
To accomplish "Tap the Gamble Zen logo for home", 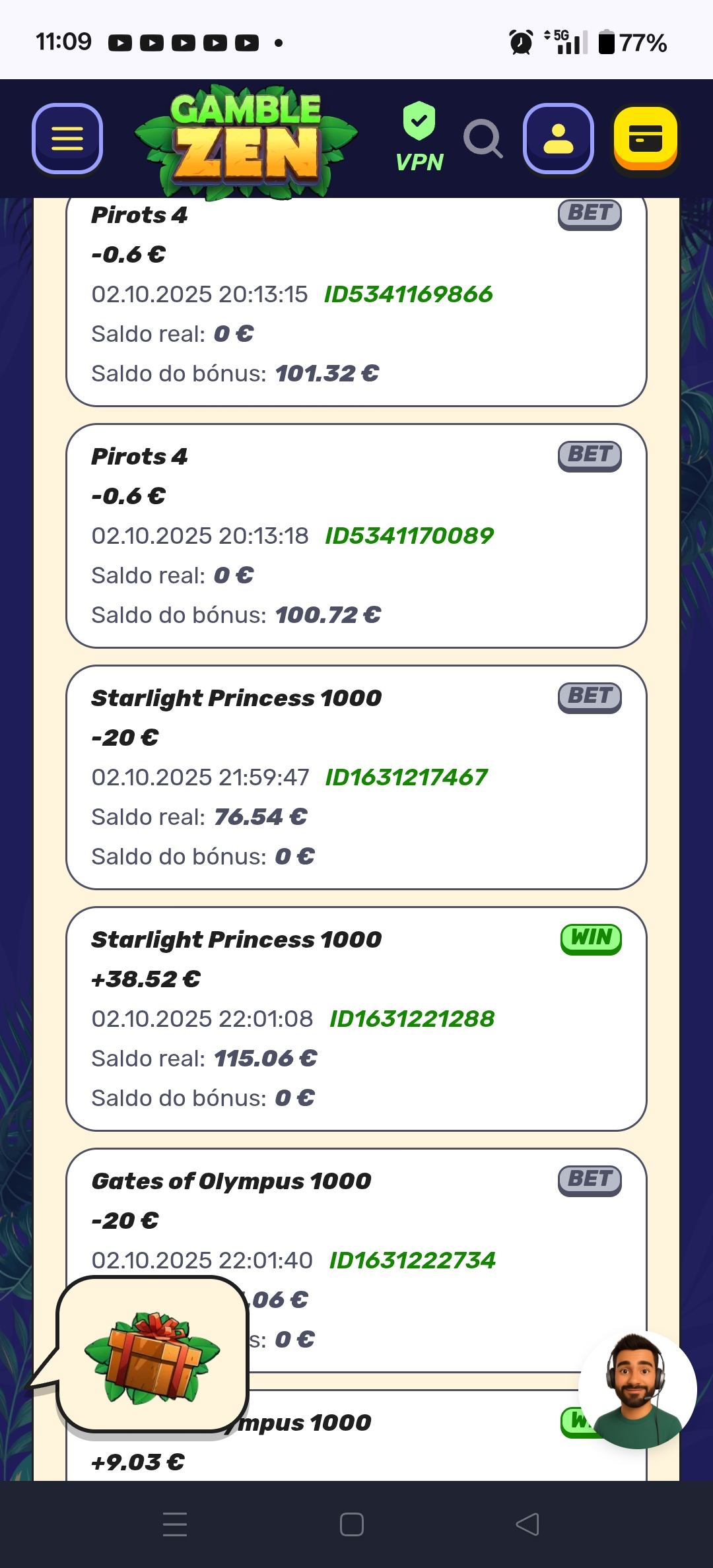I will (x=246, y=141).
